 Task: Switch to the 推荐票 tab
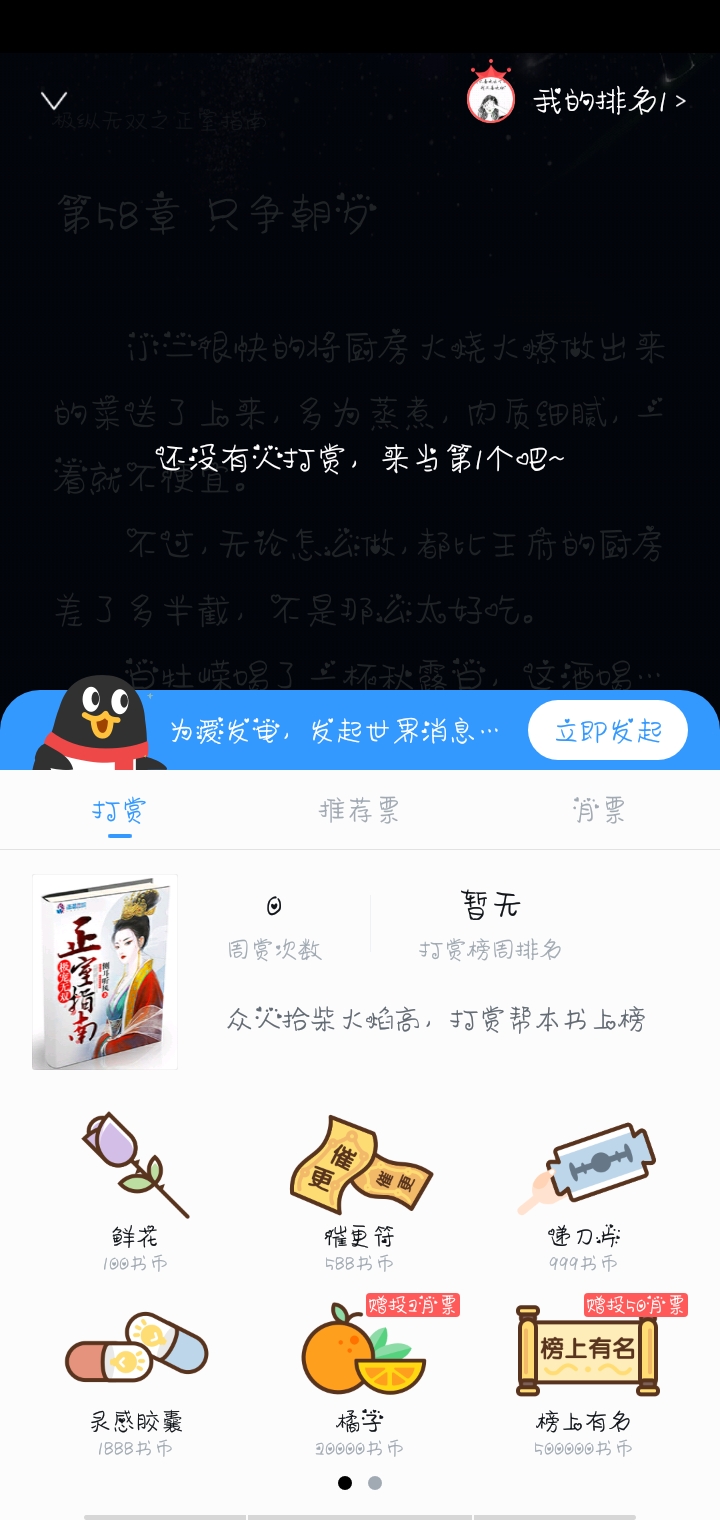pyautogui.click(x=359, y=810)
